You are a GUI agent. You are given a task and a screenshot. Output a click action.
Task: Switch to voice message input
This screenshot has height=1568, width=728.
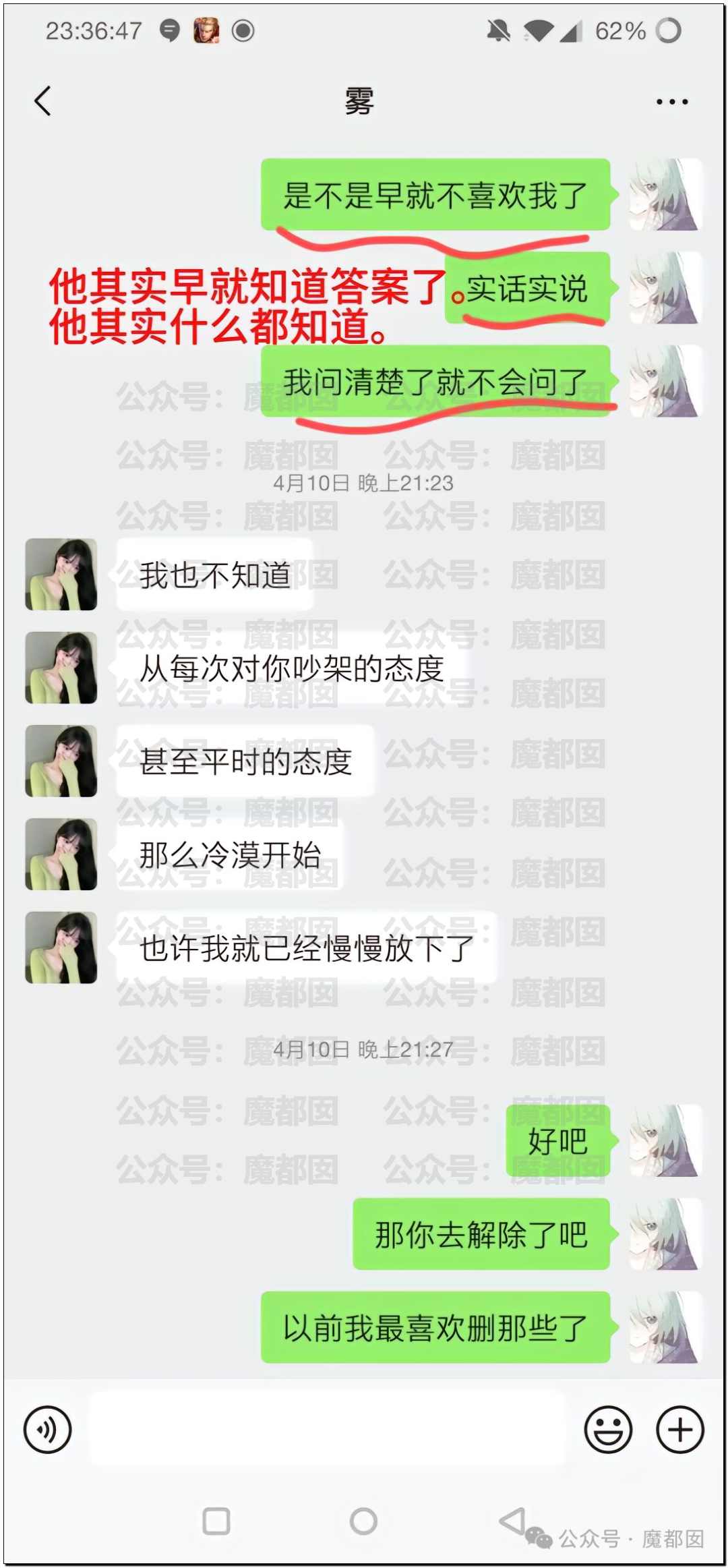click(47, 1429)
